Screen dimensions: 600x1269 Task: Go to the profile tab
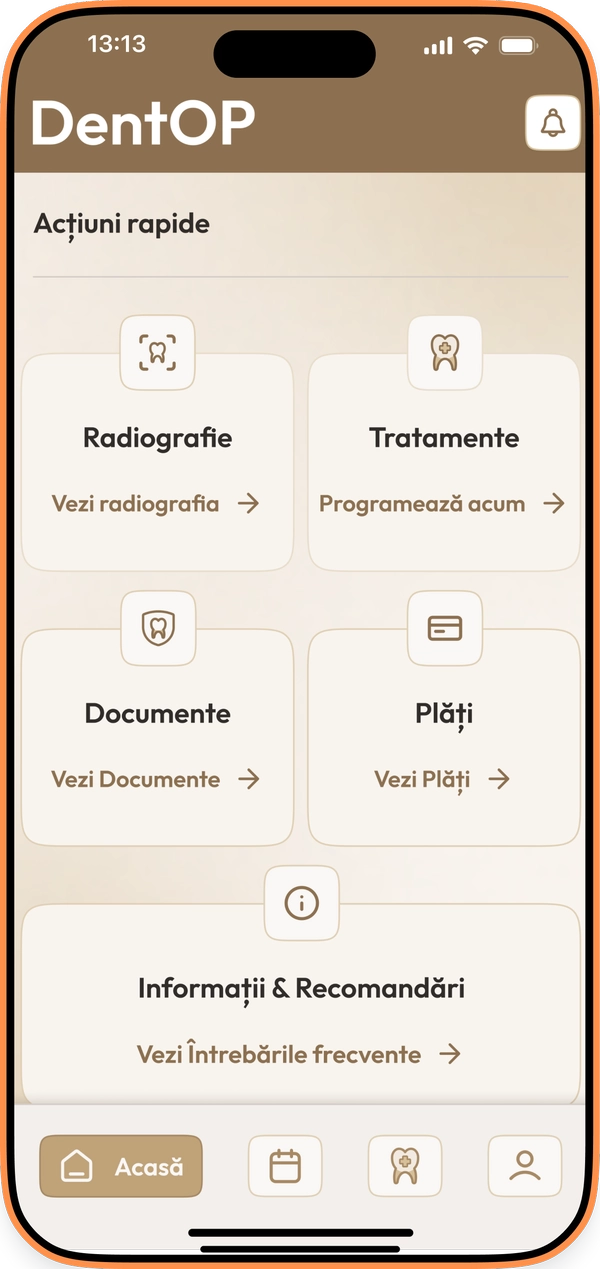[524, 1166]
